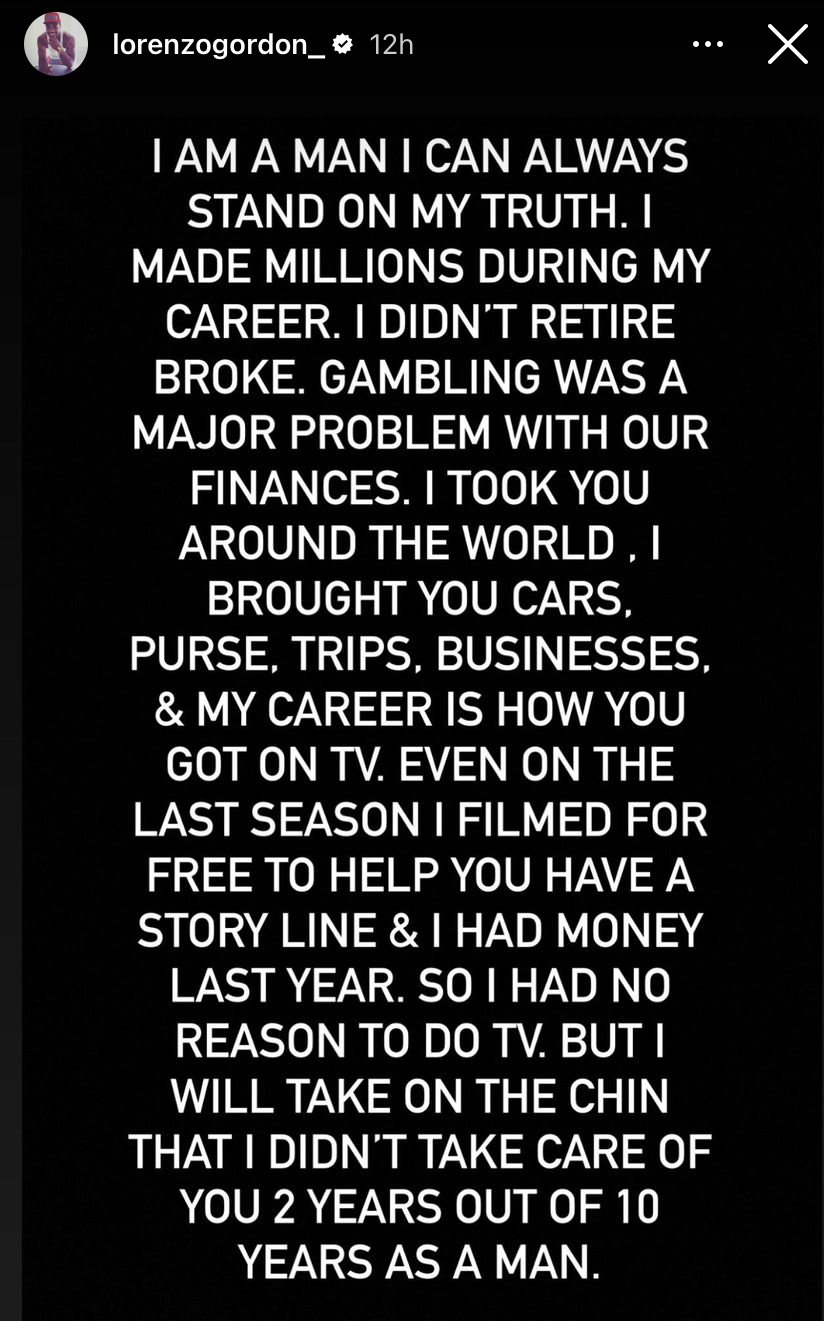Open the three-dot options menu
Viewport: 824px width, 1321px height.
(x=707, y=44)
